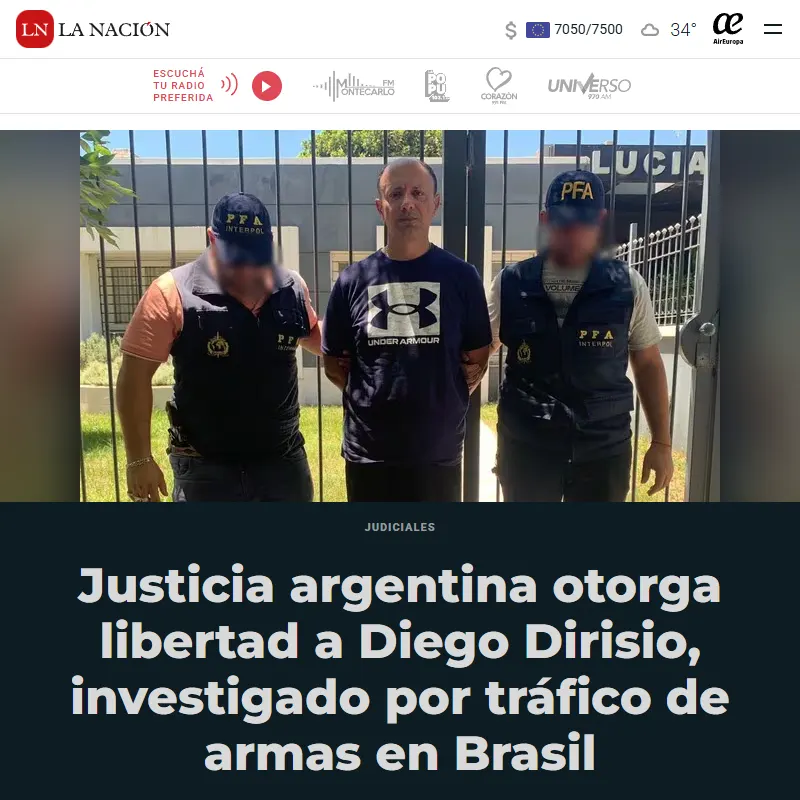Open the Judiciales section

click(x=400, y=527)
